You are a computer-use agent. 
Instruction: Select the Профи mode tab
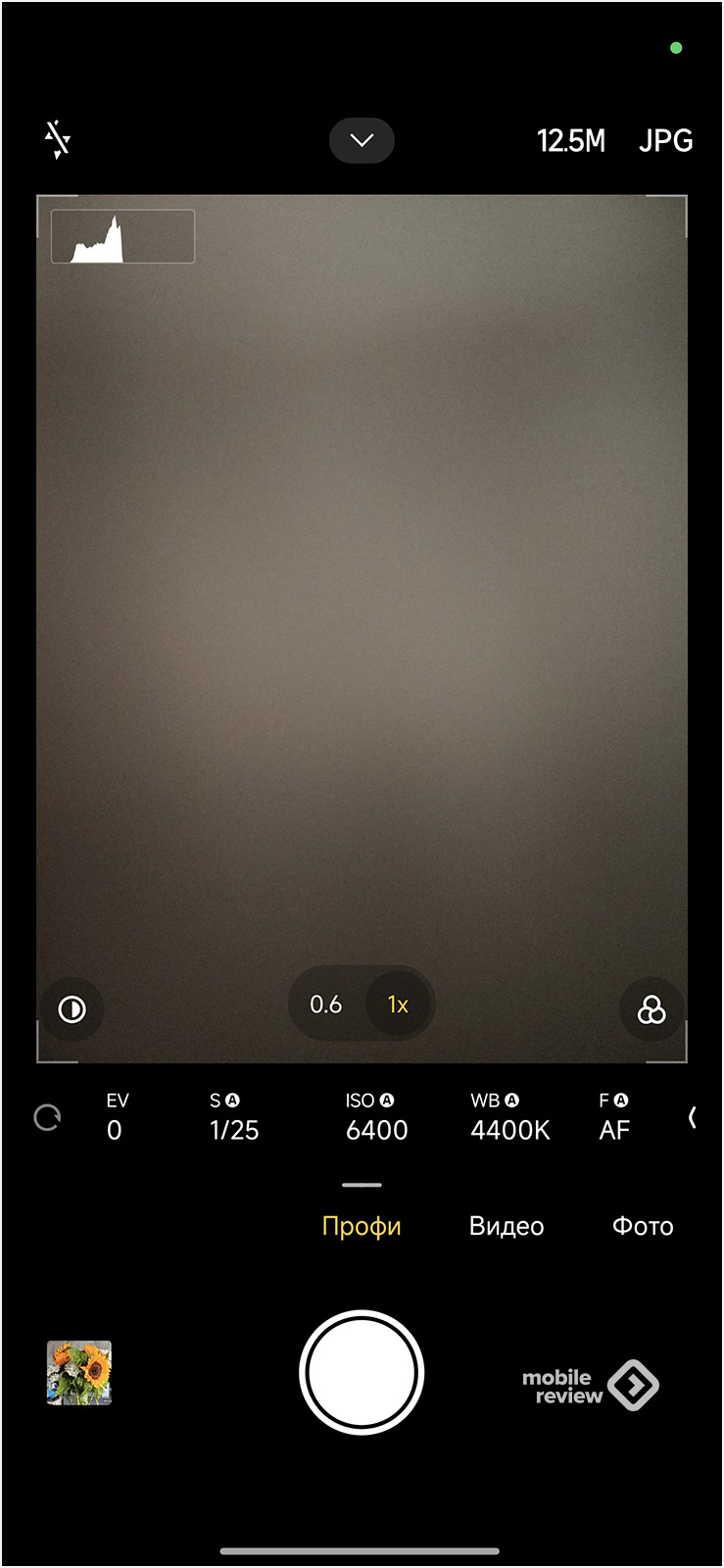pos(362,1226)
